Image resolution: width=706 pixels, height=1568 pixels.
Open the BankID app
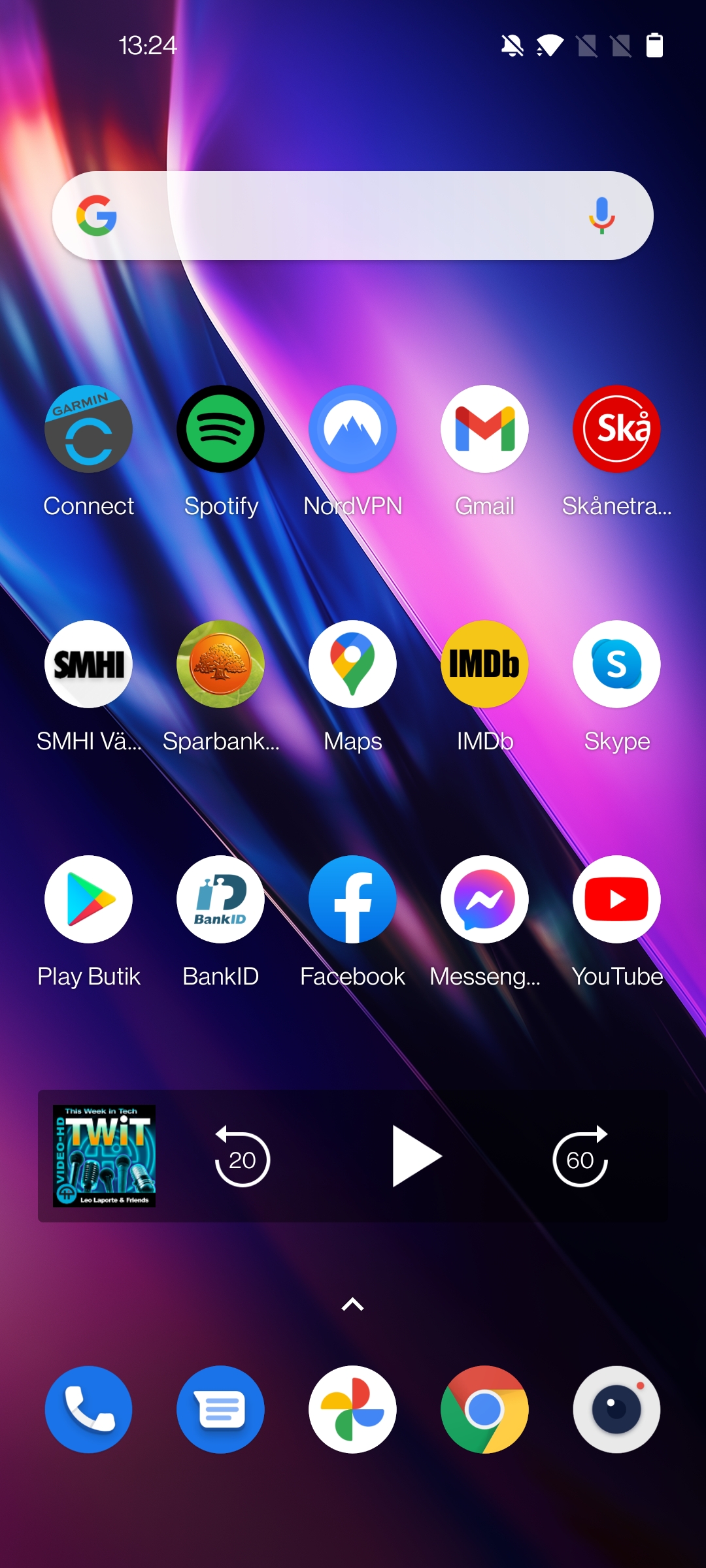tap(221, 900)
